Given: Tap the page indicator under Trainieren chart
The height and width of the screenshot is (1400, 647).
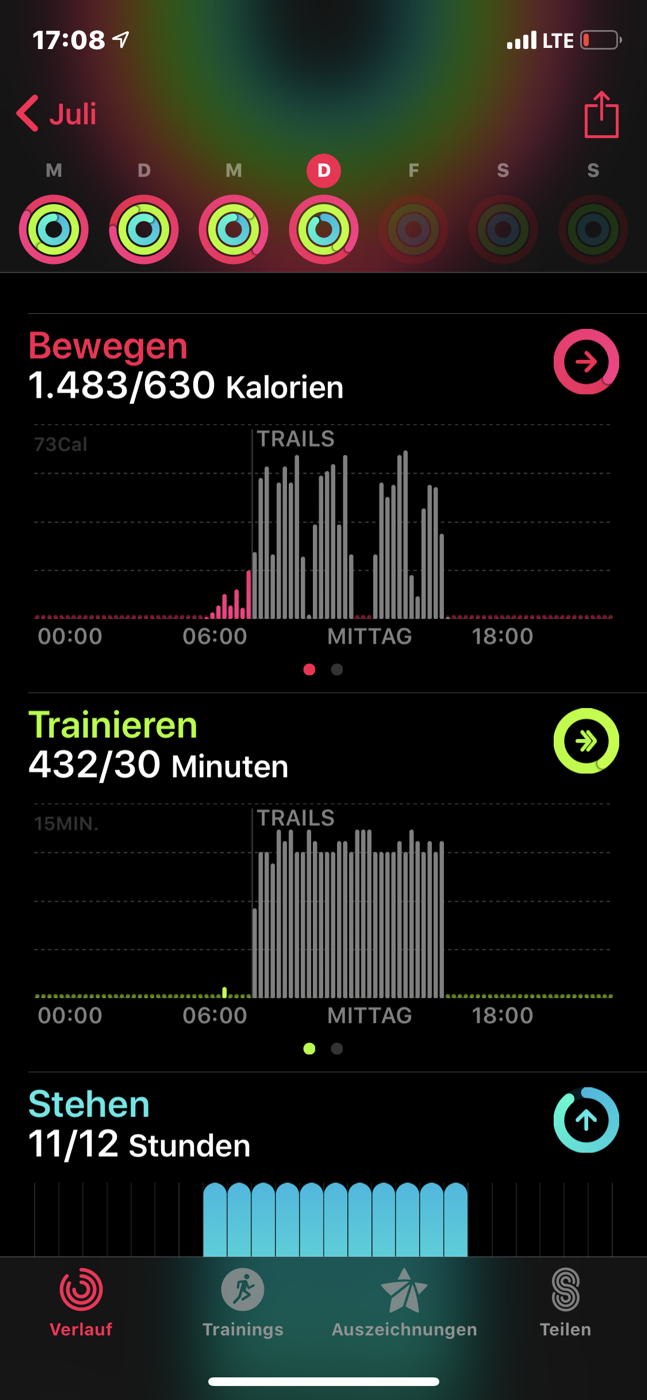Looking at the screenshot, I should pos(323,1049).
